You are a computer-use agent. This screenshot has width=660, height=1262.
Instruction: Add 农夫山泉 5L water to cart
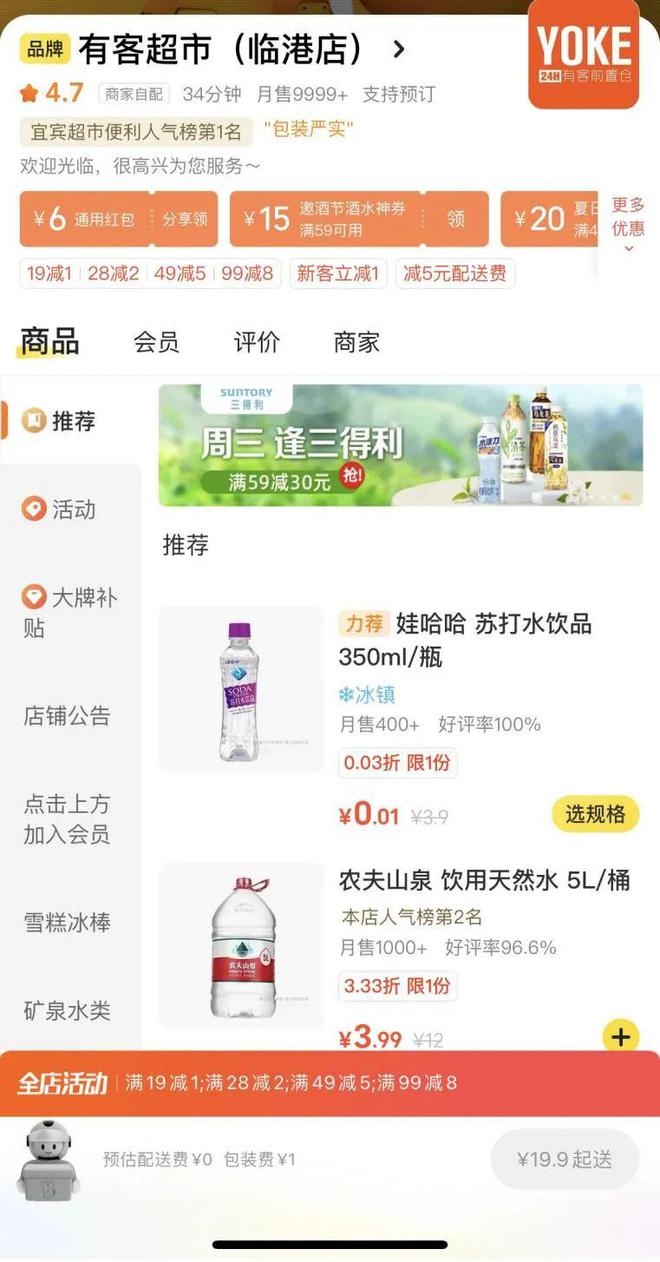pos(621,1036)
